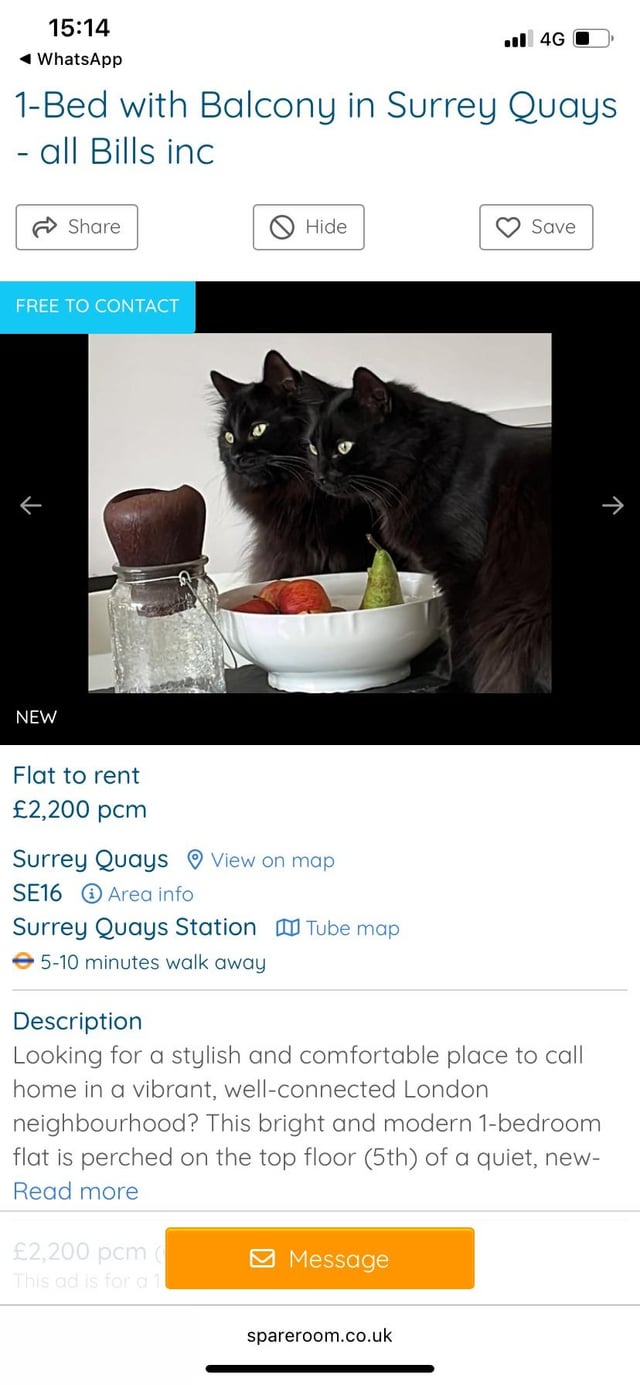The width and height of the screenshot is (640, 1385).
Task: Save the listing to favourites
Action: tap(536, 227)
